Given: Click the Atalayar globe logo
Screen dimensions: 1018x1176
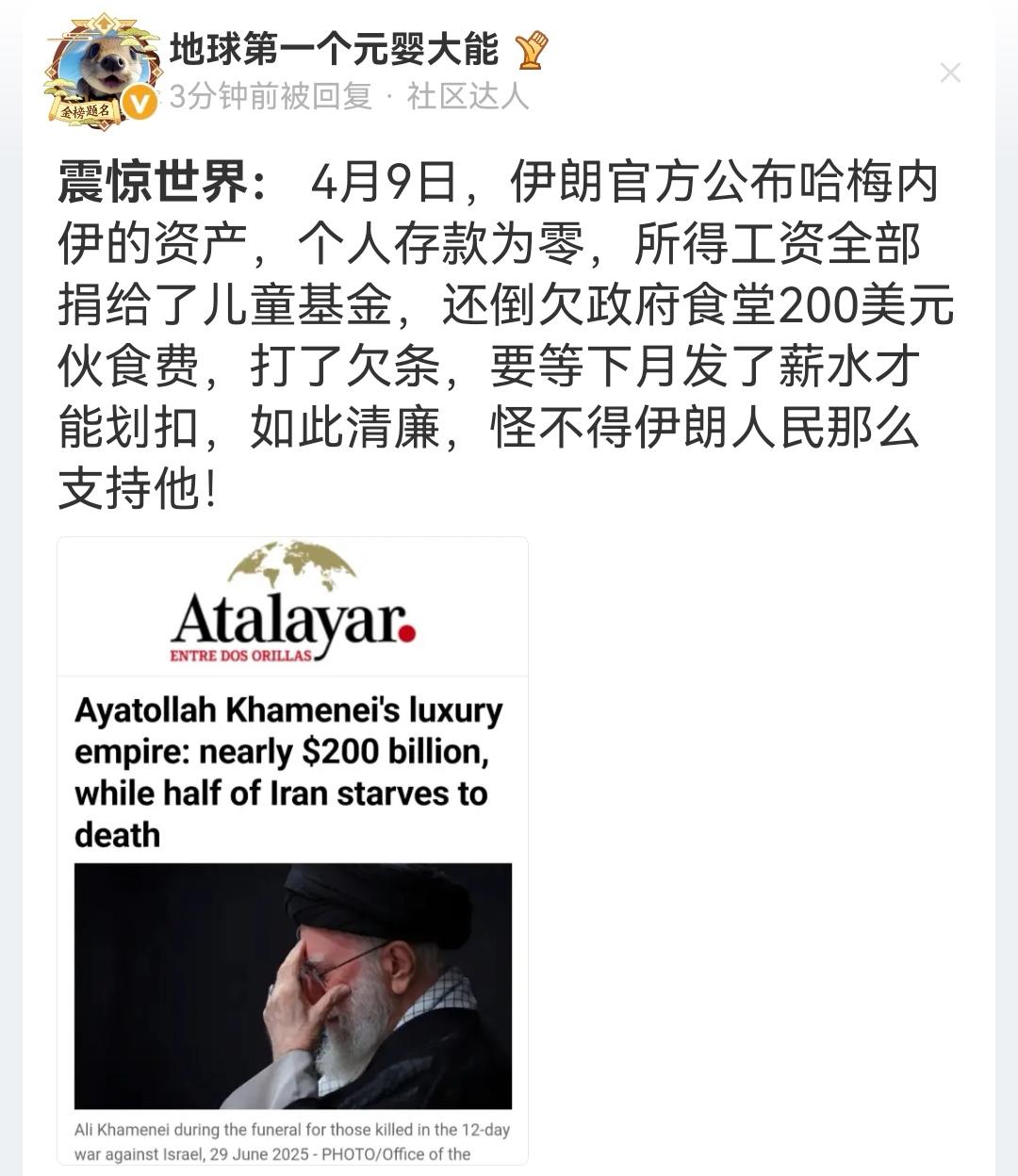Looking at the screenshot, I should click(x=293, y=565).
